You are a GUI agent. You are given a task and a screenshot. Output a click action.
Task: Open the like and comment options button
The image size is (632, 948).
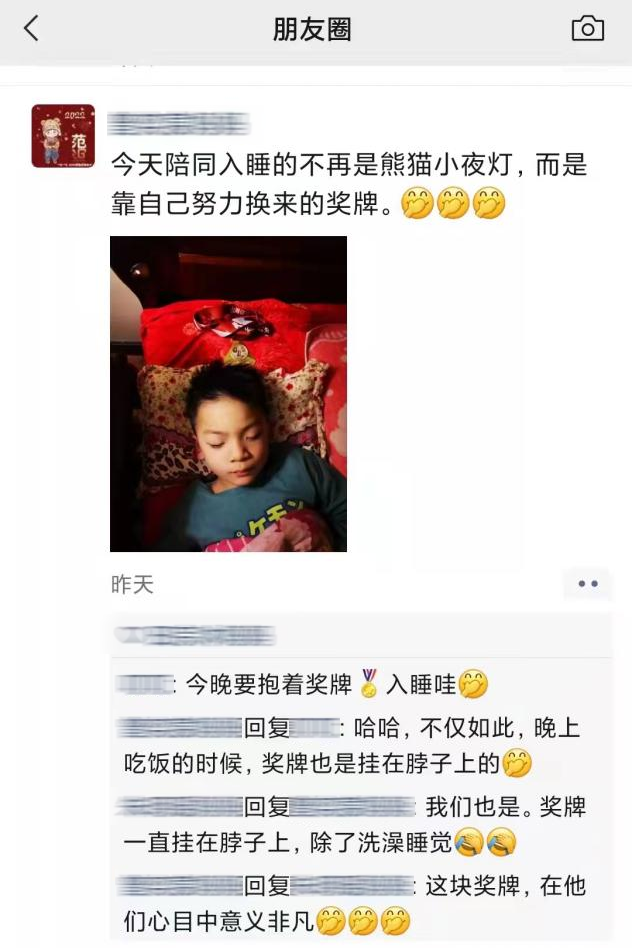587,583
